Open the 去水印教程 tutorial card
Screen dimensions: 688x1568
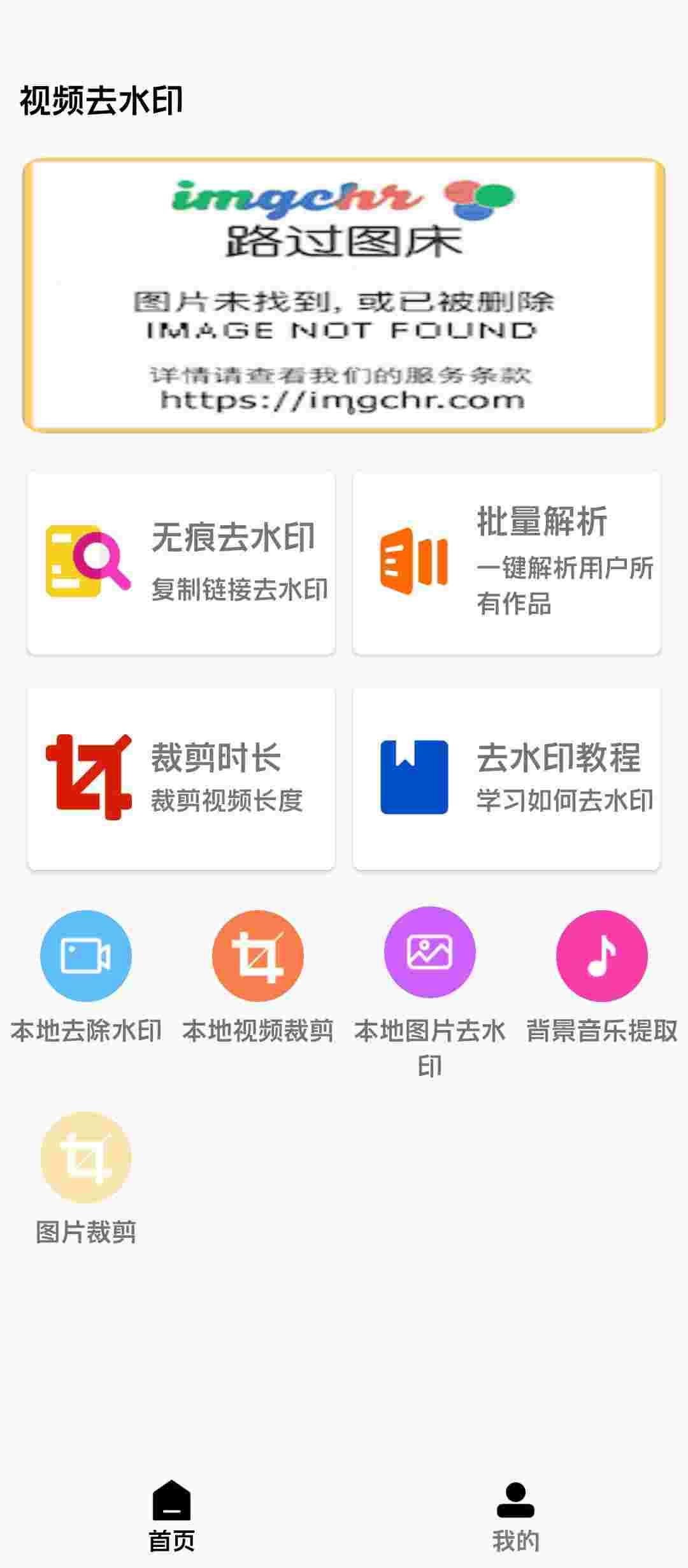pyautogui.click(x=506, y=778)
